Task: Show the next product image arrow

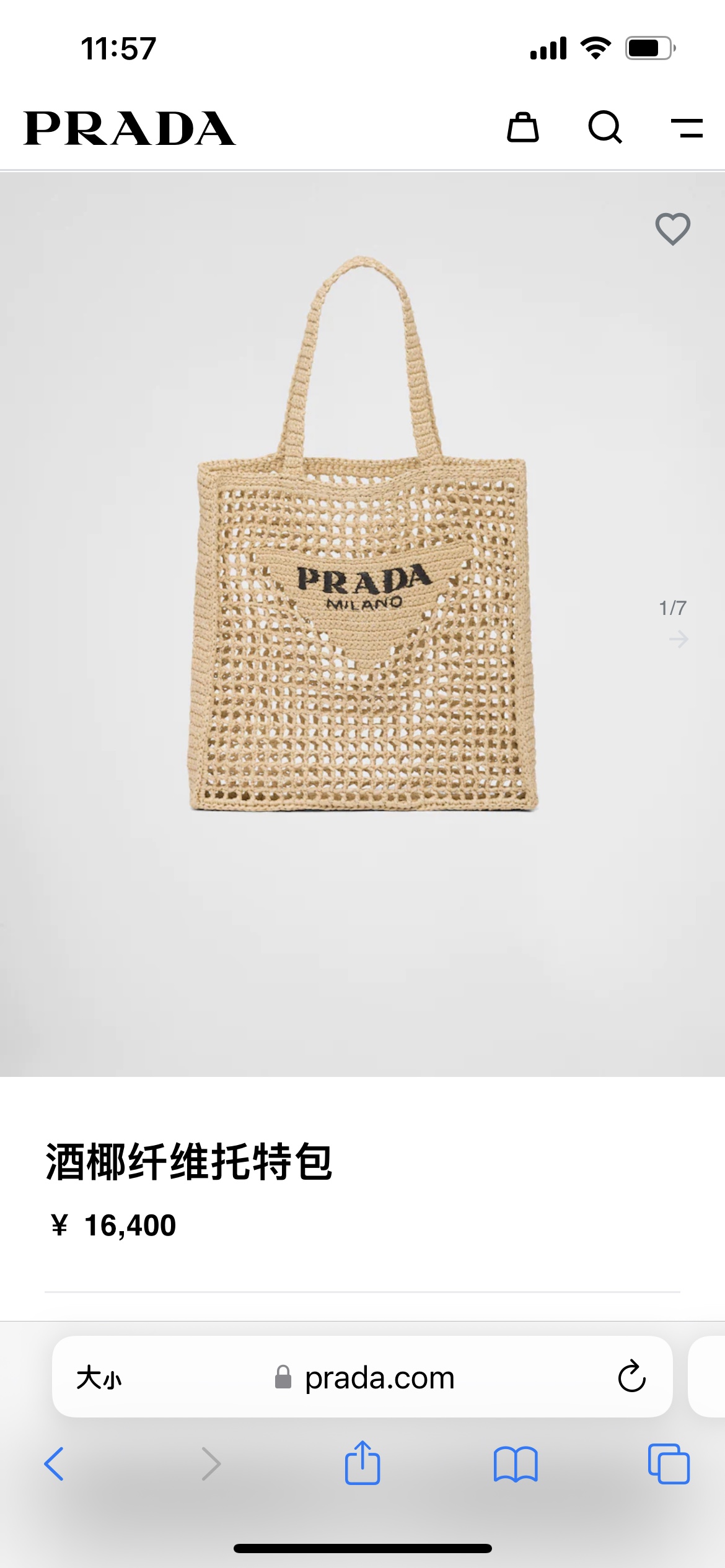Action: point(679,638)
